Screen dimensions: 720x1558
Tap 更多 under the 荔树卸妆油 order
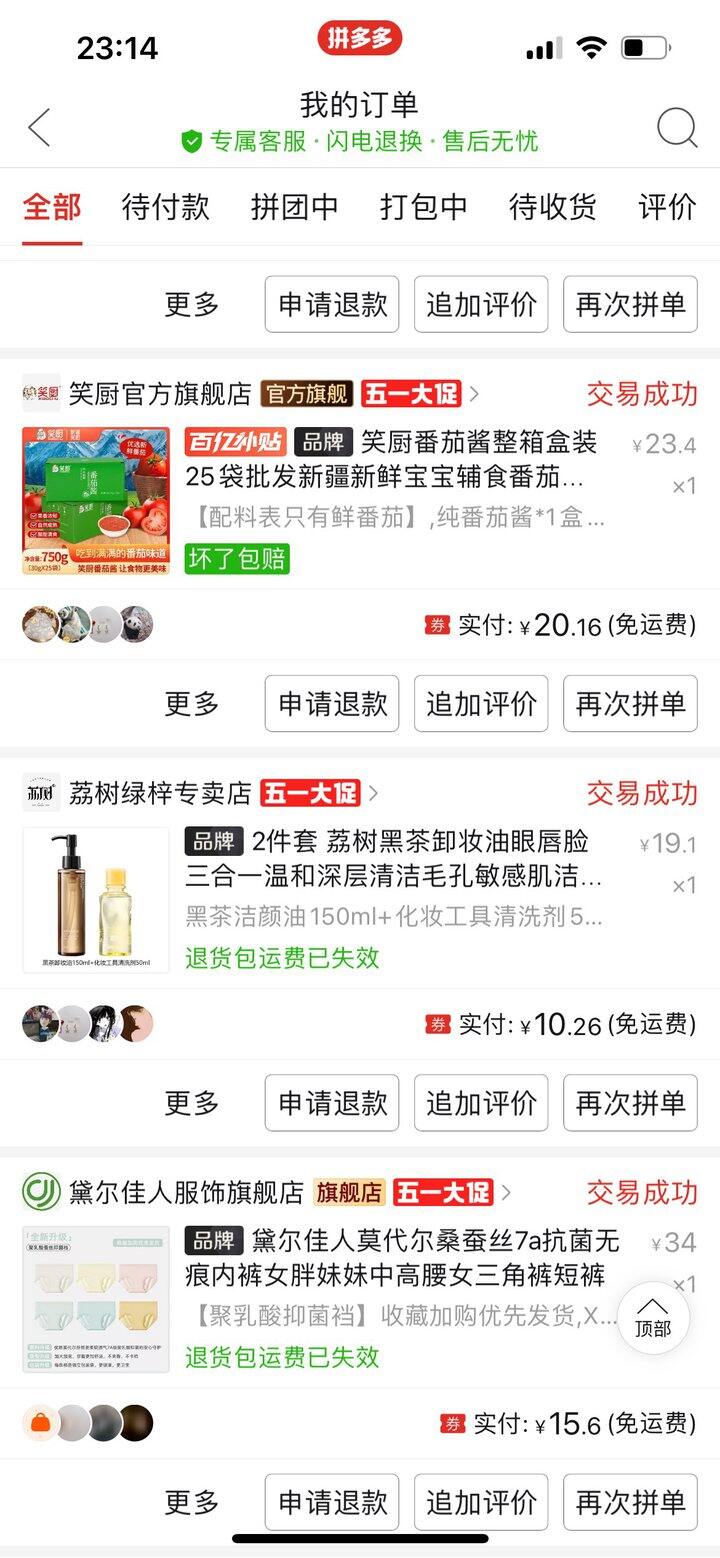(x=192, y=1104)
